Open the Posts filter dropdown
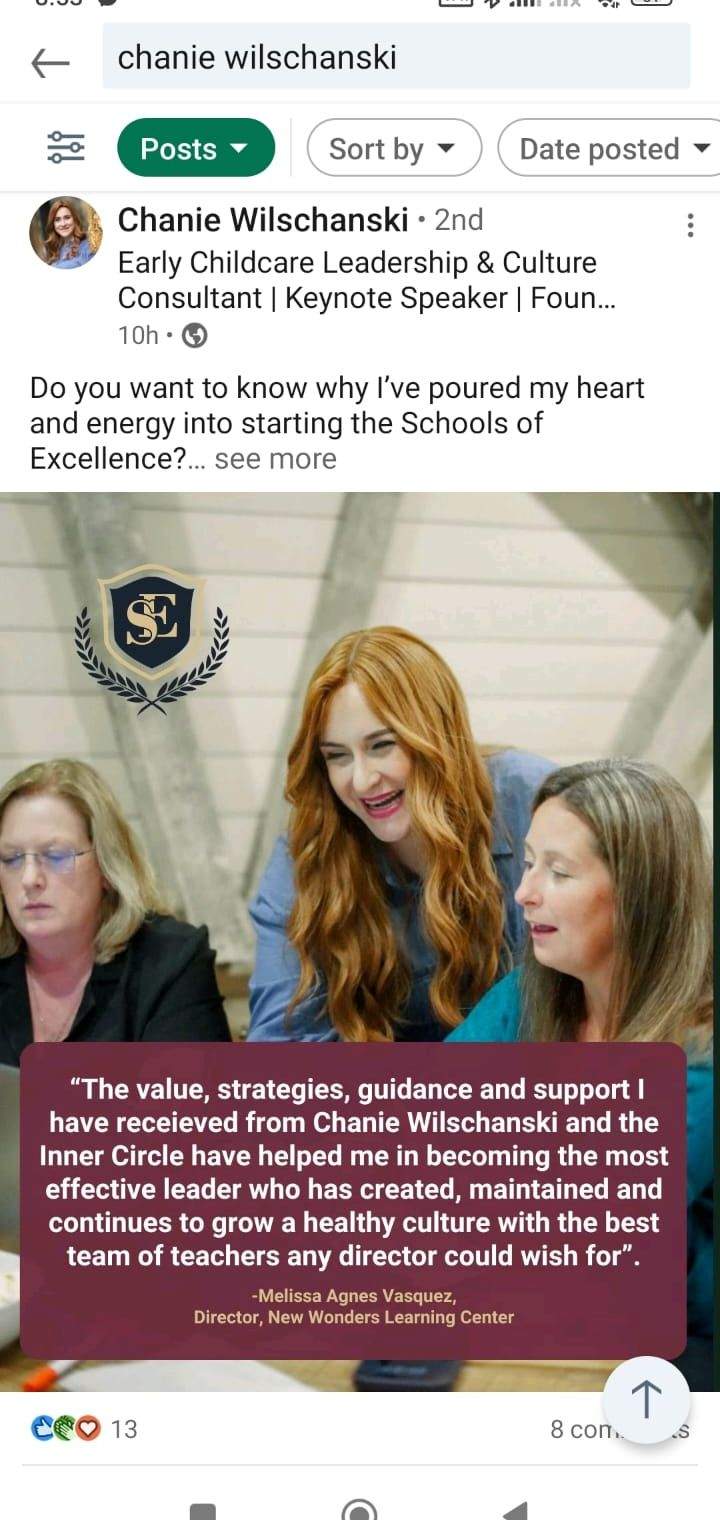 [195, 148]
